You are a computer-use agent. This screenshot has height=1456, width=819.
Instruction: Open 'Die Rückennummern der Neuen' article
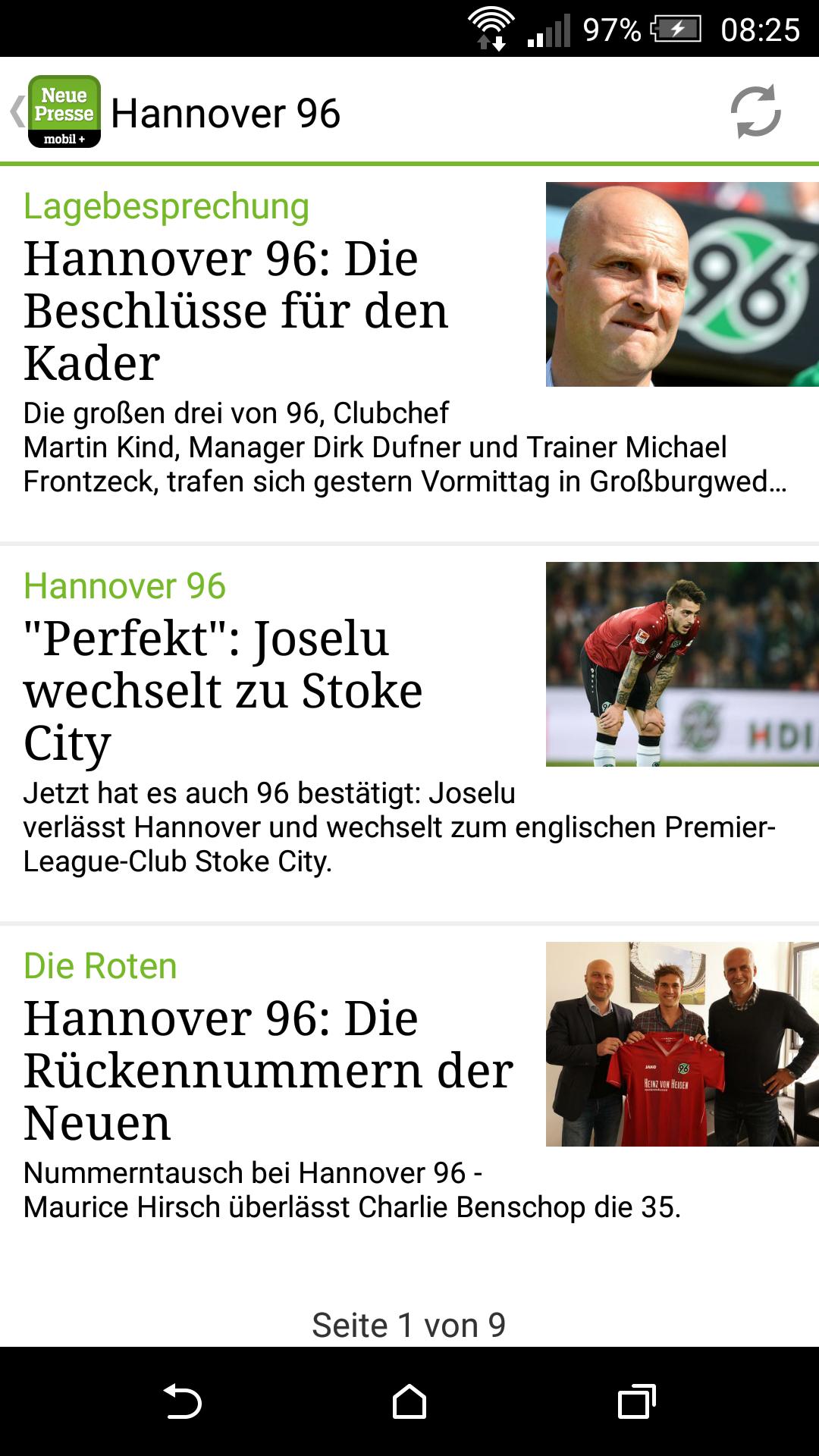[268, 1070]
